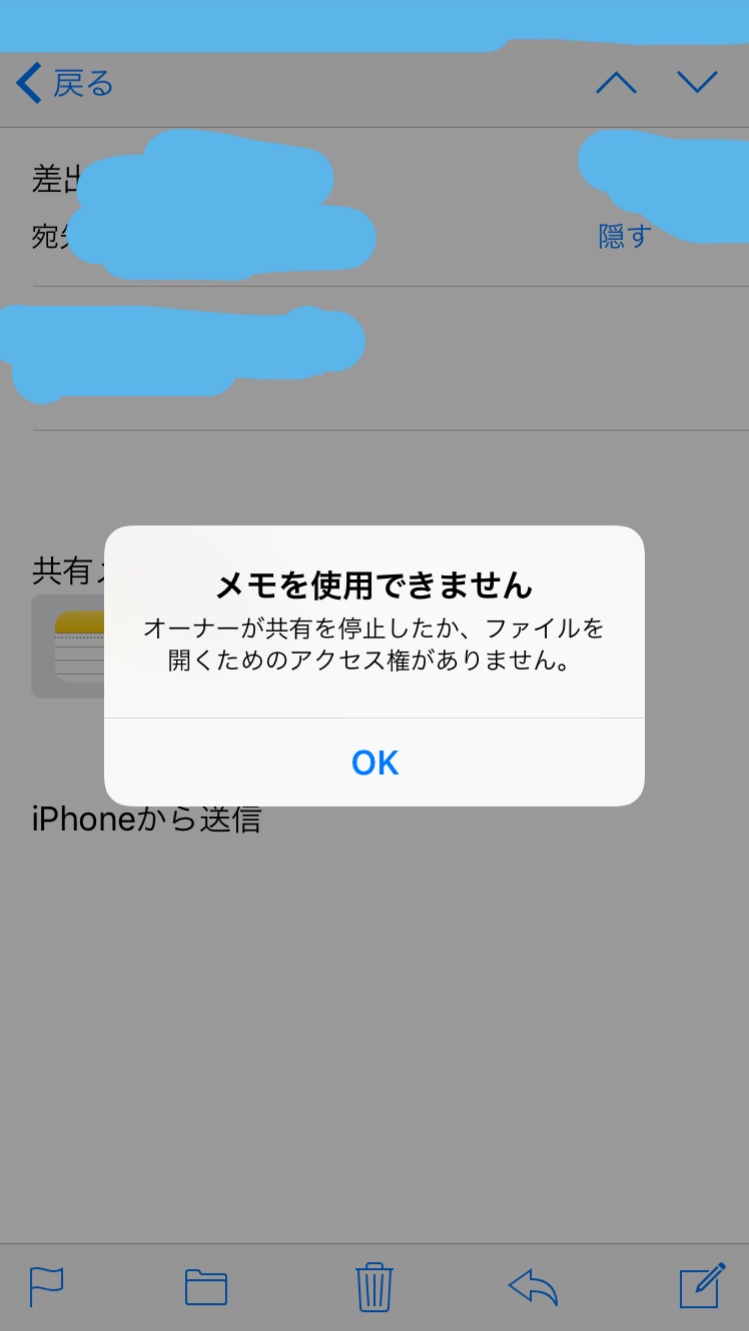Screen dimensions: 749x1331
Task: Reply to this email
Action: [533, 1286]
